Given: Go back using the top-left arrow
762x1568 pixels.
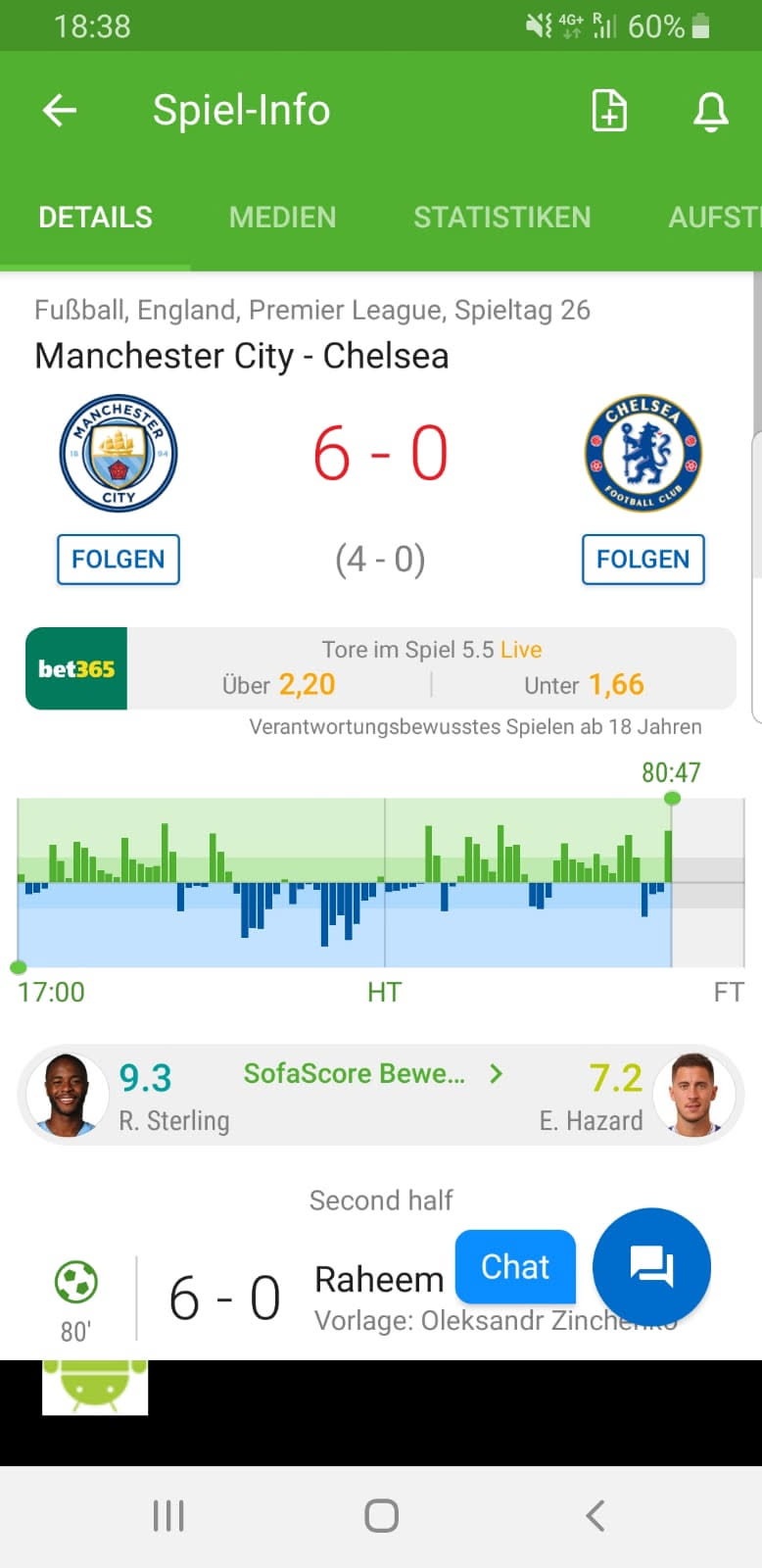Looking at the screenshot, I should pyautogui.click(x=60, y=110).
